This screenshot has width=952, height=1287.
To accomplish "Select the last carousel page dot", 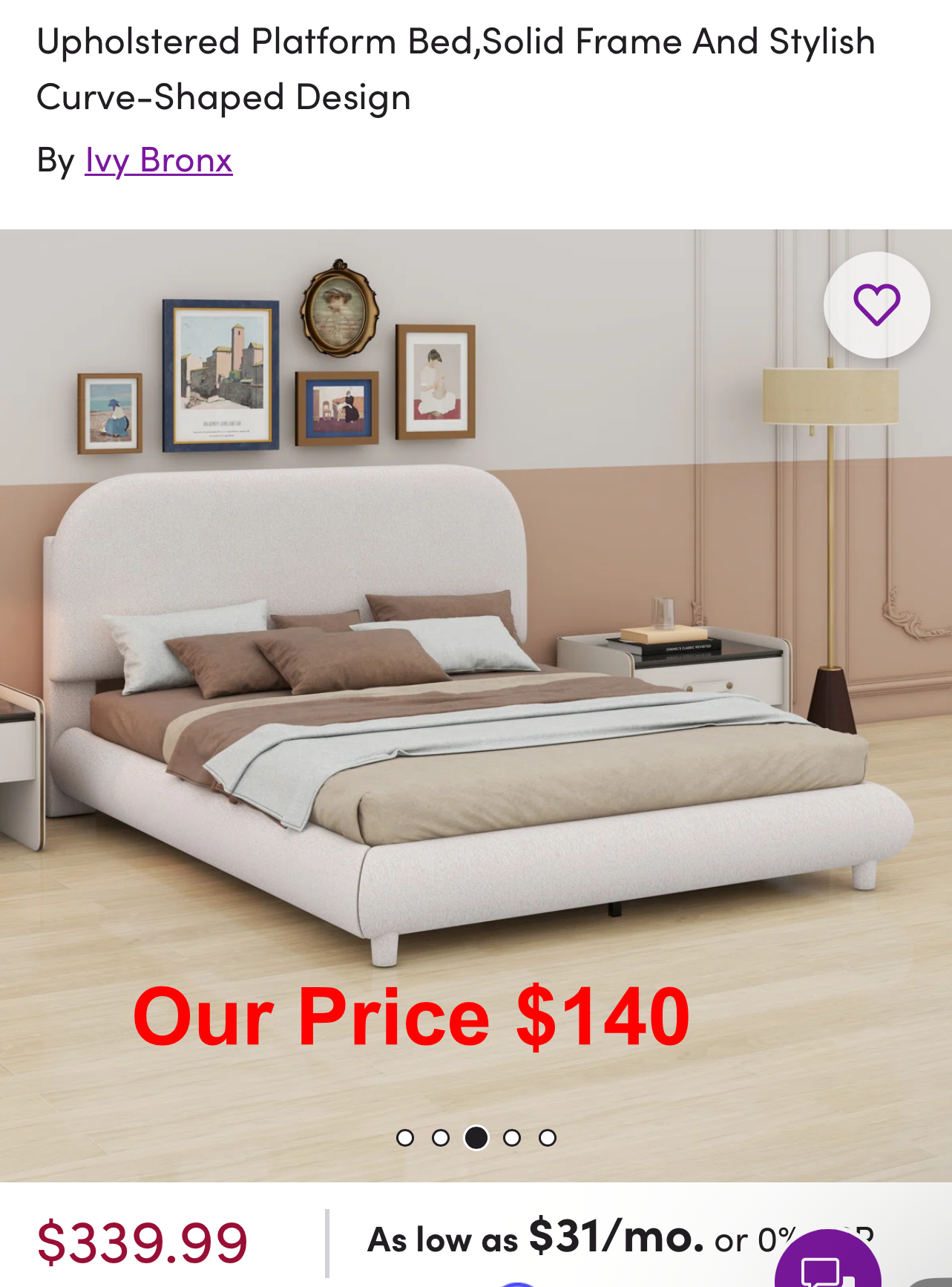I will point(548,1138).
